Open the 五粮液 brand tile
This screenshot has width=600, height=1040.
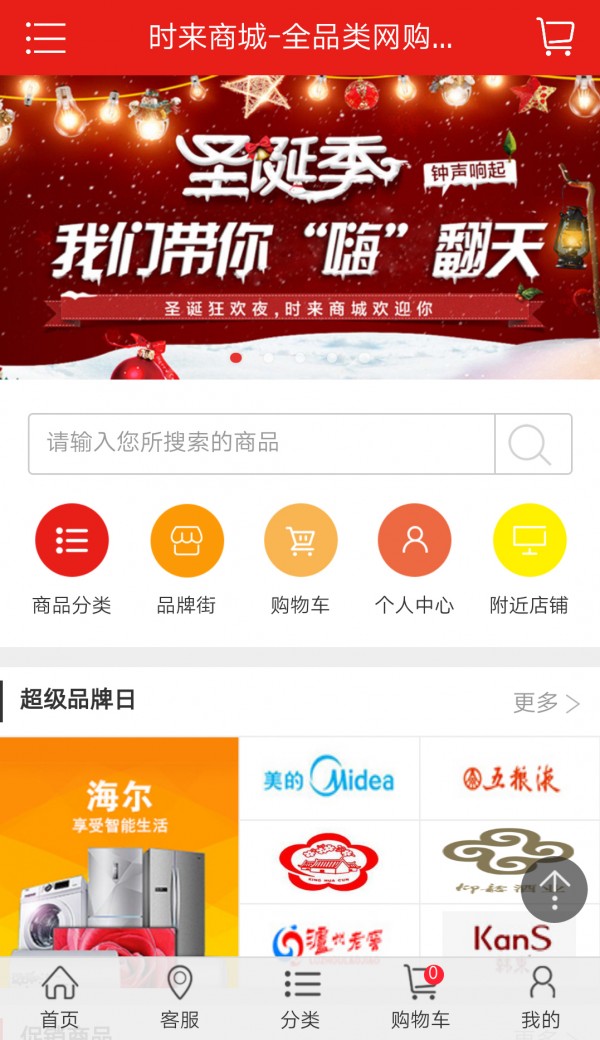click(510, 779)
